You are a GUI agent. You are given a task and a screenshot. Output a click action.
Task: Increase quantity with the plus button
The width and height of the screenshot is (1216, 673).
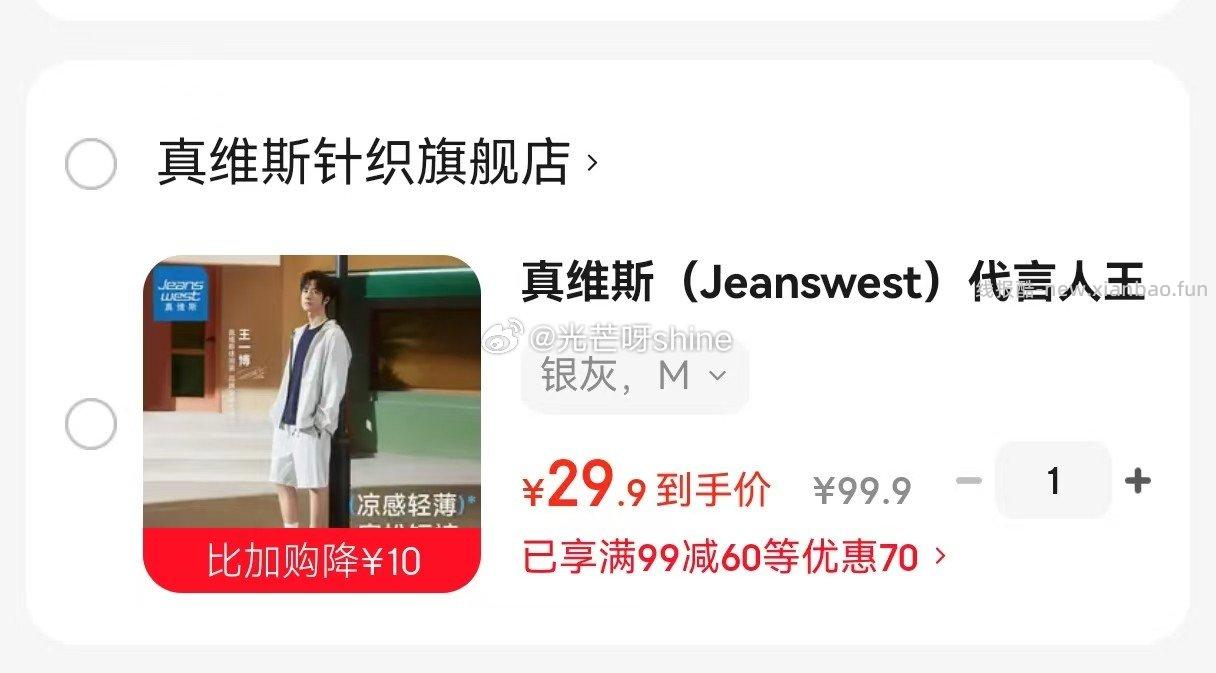coord(1137,482)
